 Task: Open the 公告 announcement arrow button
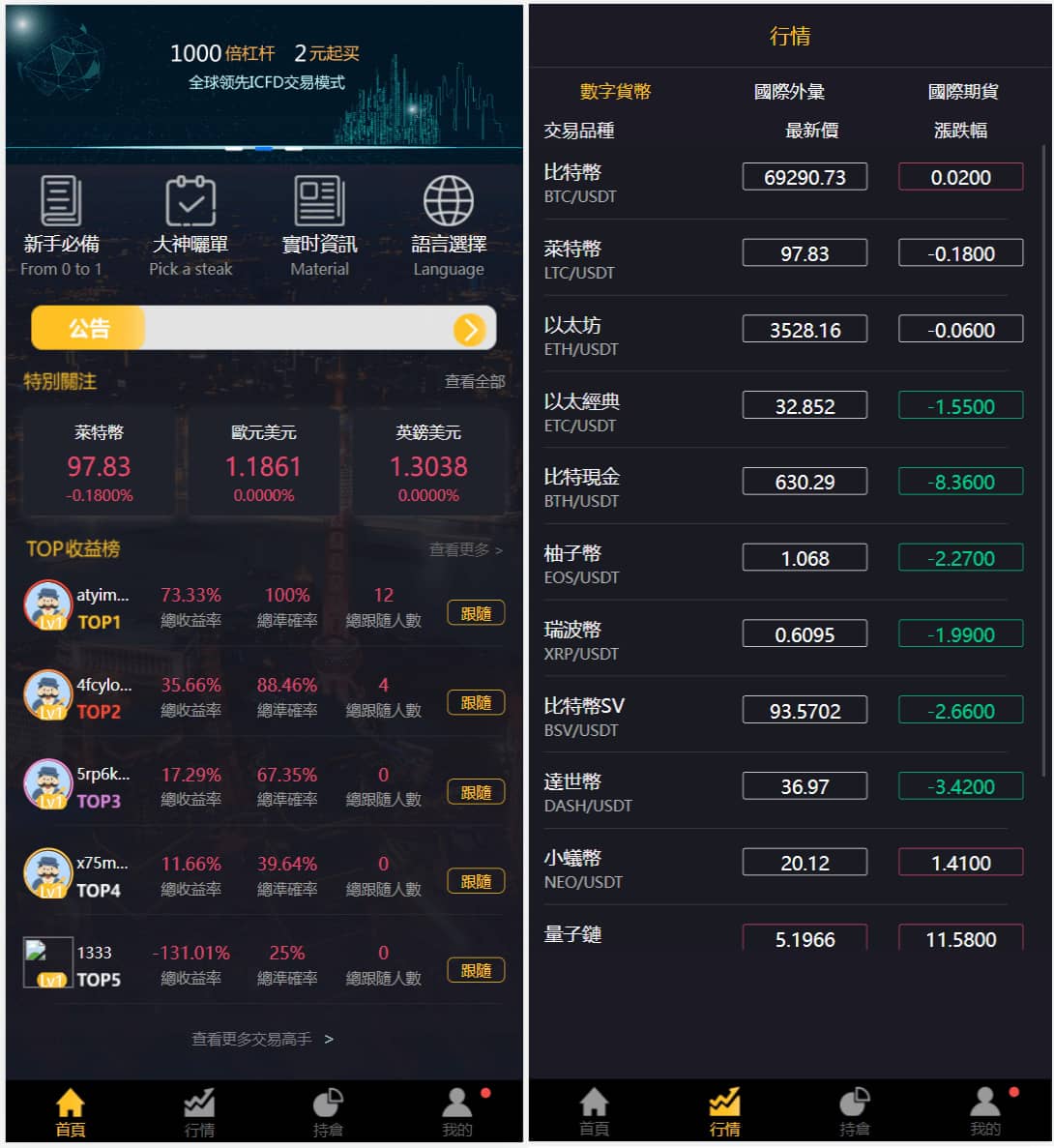(471, 328)
